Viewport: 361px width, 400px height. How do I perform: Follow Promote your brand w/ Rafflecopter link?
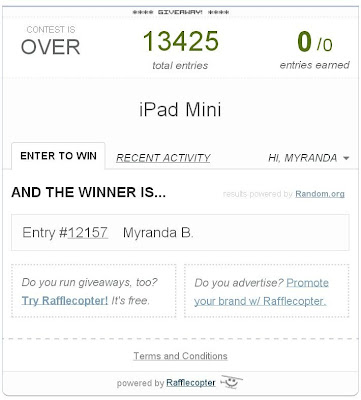pyautogui.click(x=261, y=292)
